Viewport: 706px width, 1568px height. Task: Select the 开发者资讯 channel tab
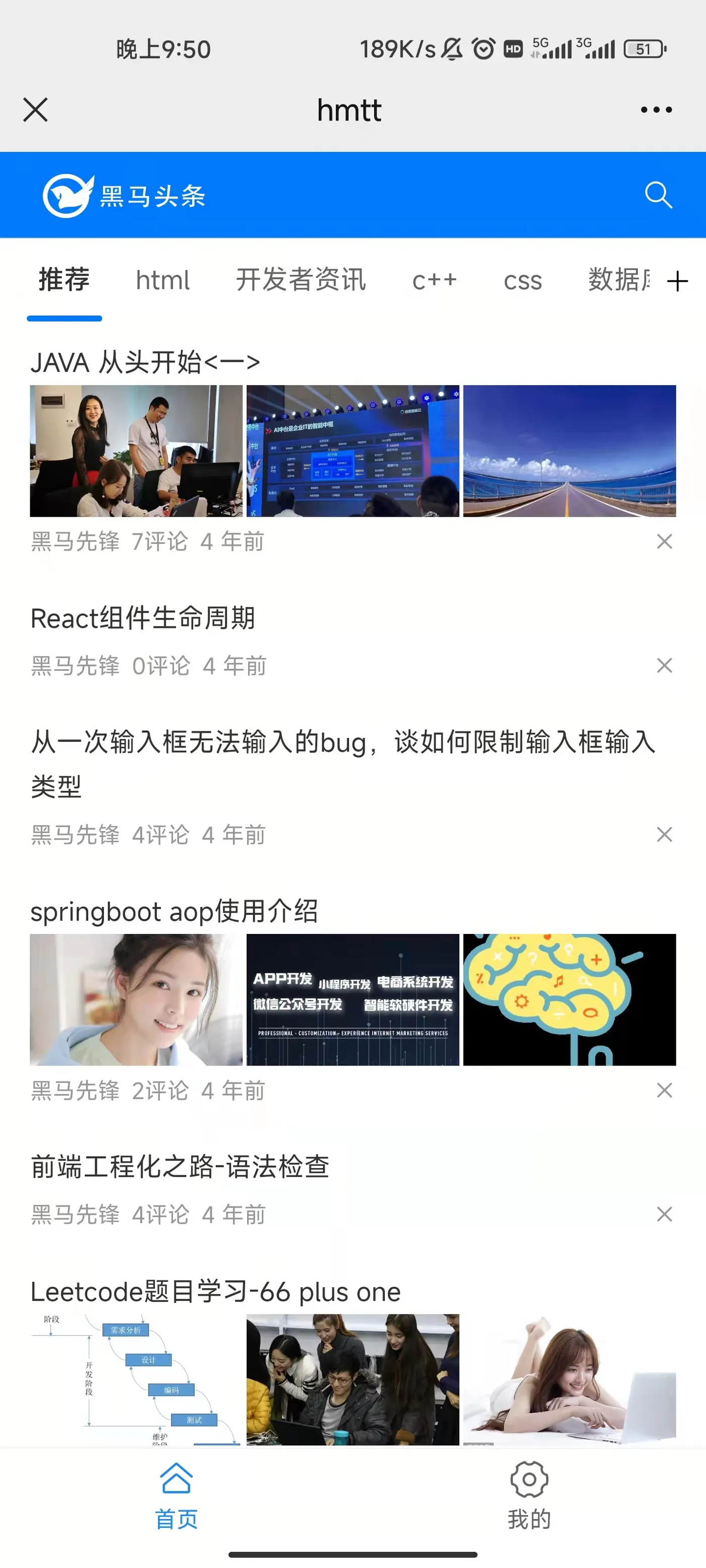301,281
